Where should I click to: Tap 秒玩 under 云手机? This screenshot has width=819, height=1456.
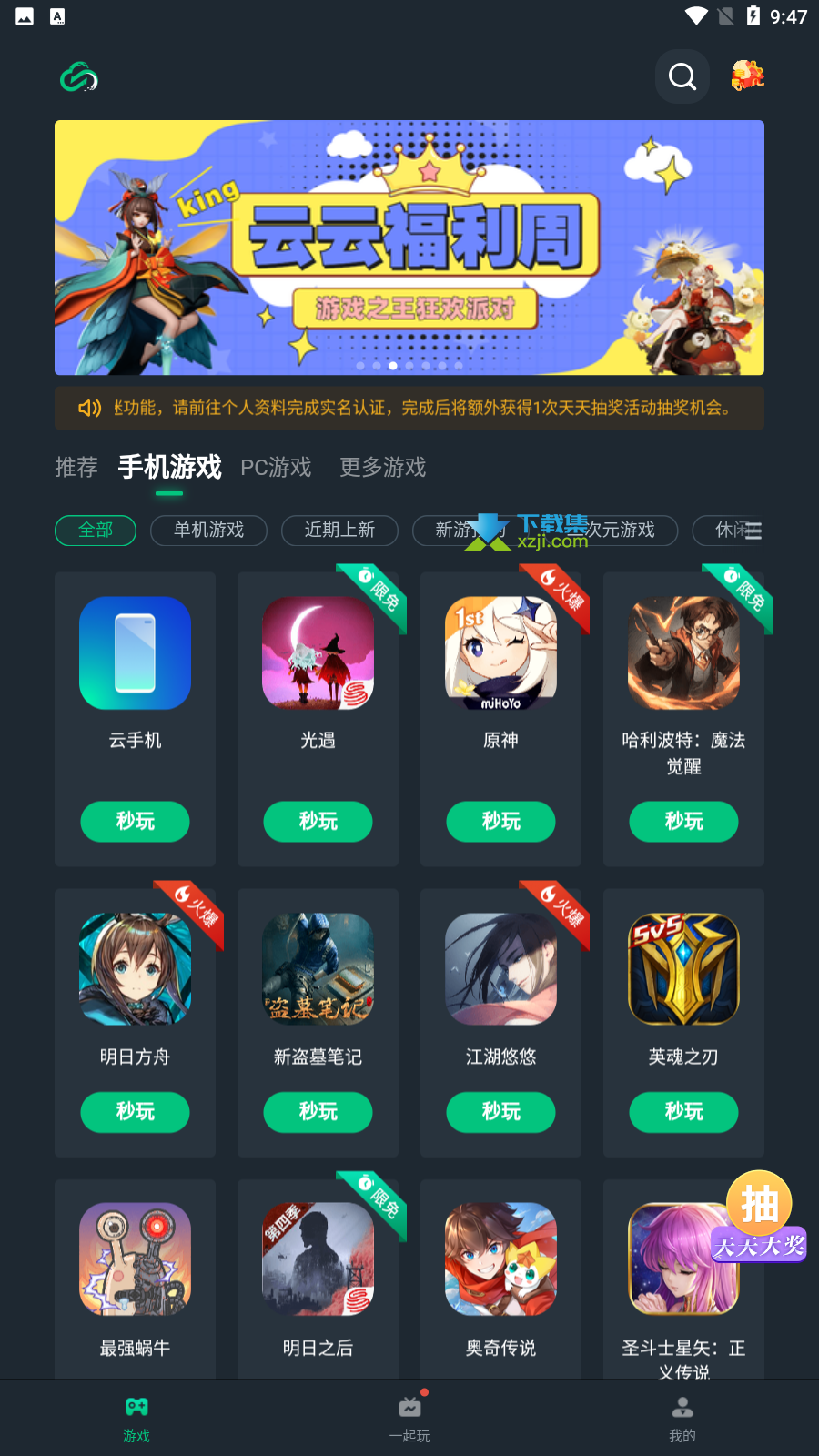(x=135, y=822)
